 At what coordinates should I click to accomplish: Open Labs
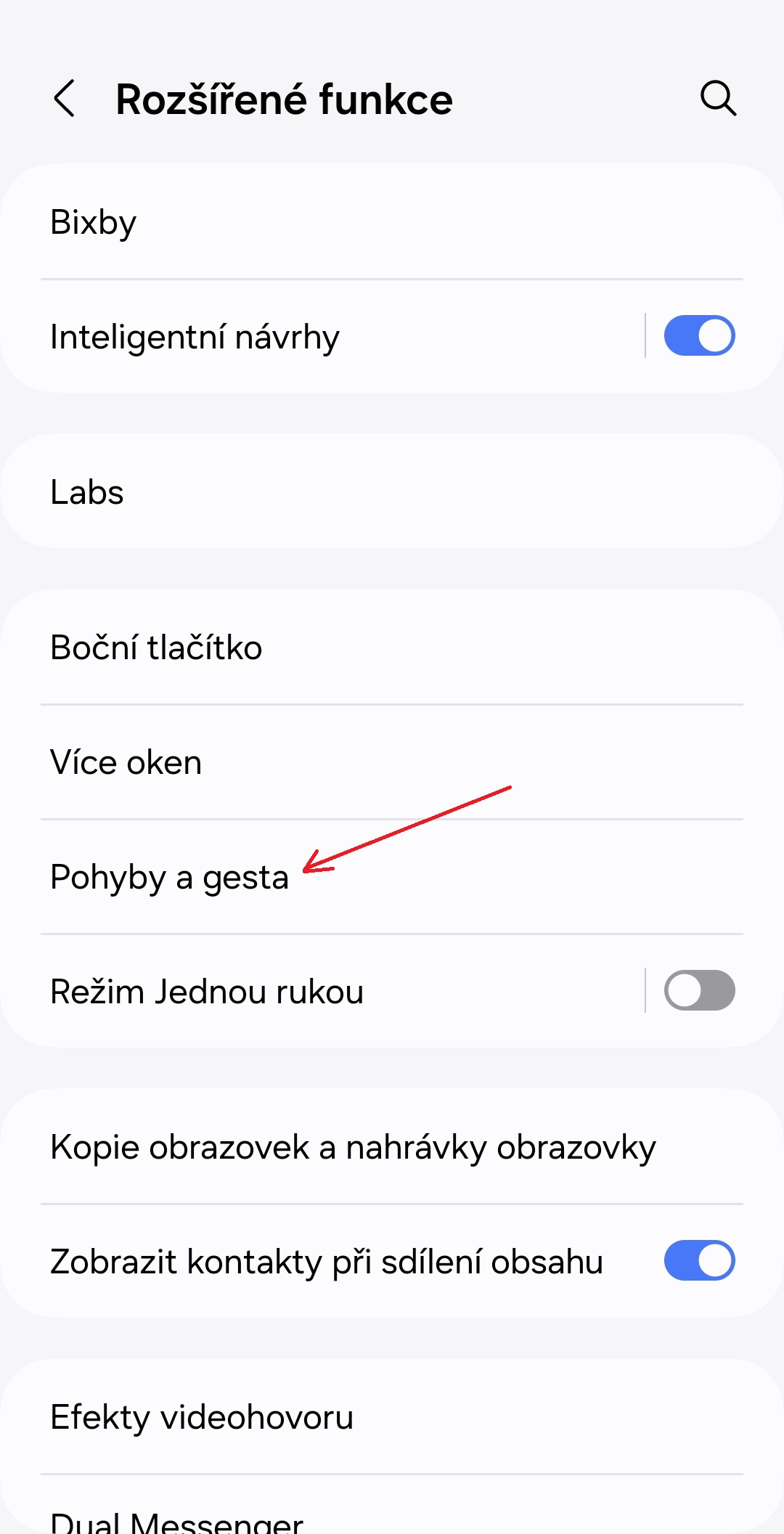pyautogui.click(x=392, y=491)
